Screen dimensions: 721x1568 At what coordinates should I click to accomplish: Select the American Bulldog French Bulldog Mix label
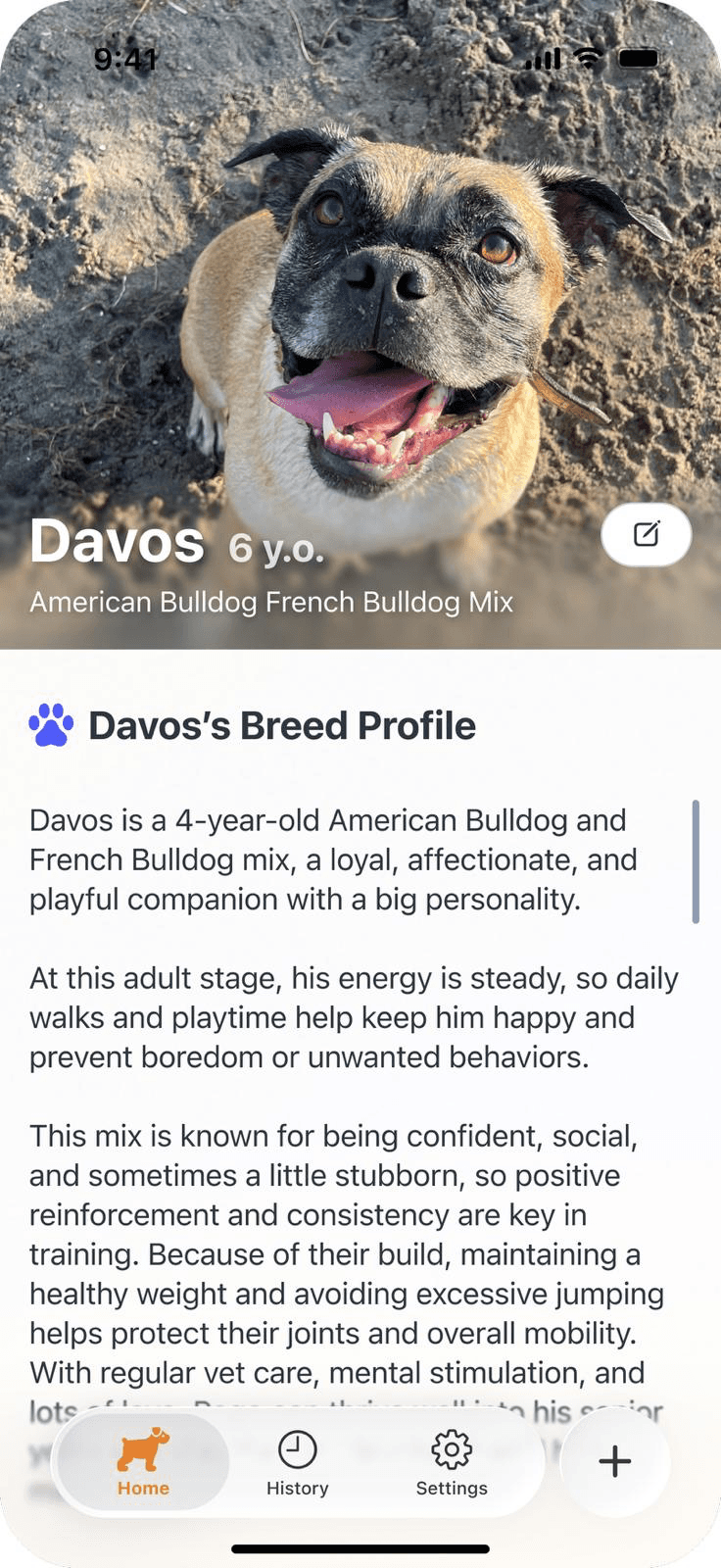point(270,602)
